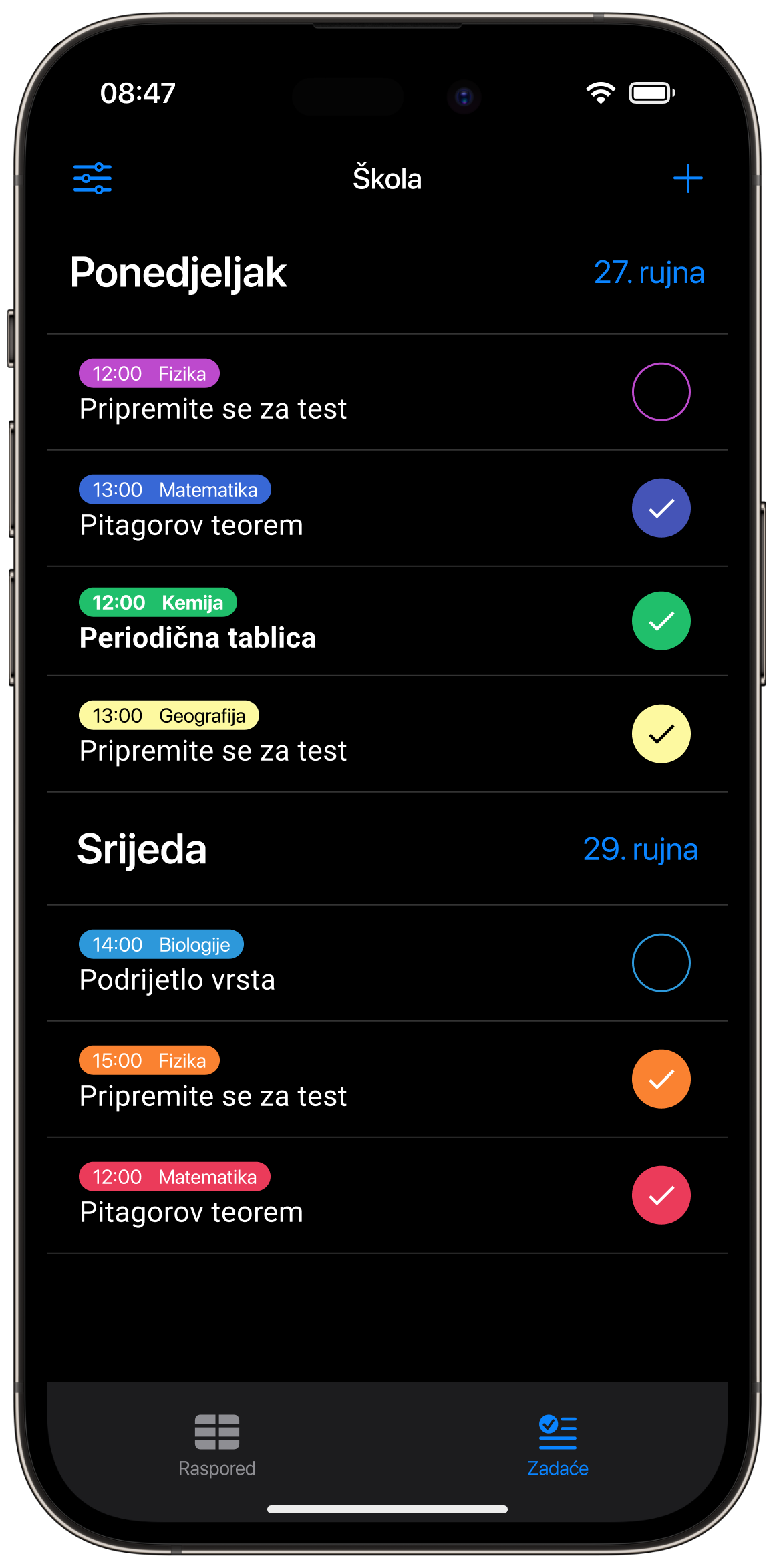The width and height of the screenshot is (775, 1568).
Task: Uncheck Wednesday Matematika red completion mark
Action: pos(661,1195)
